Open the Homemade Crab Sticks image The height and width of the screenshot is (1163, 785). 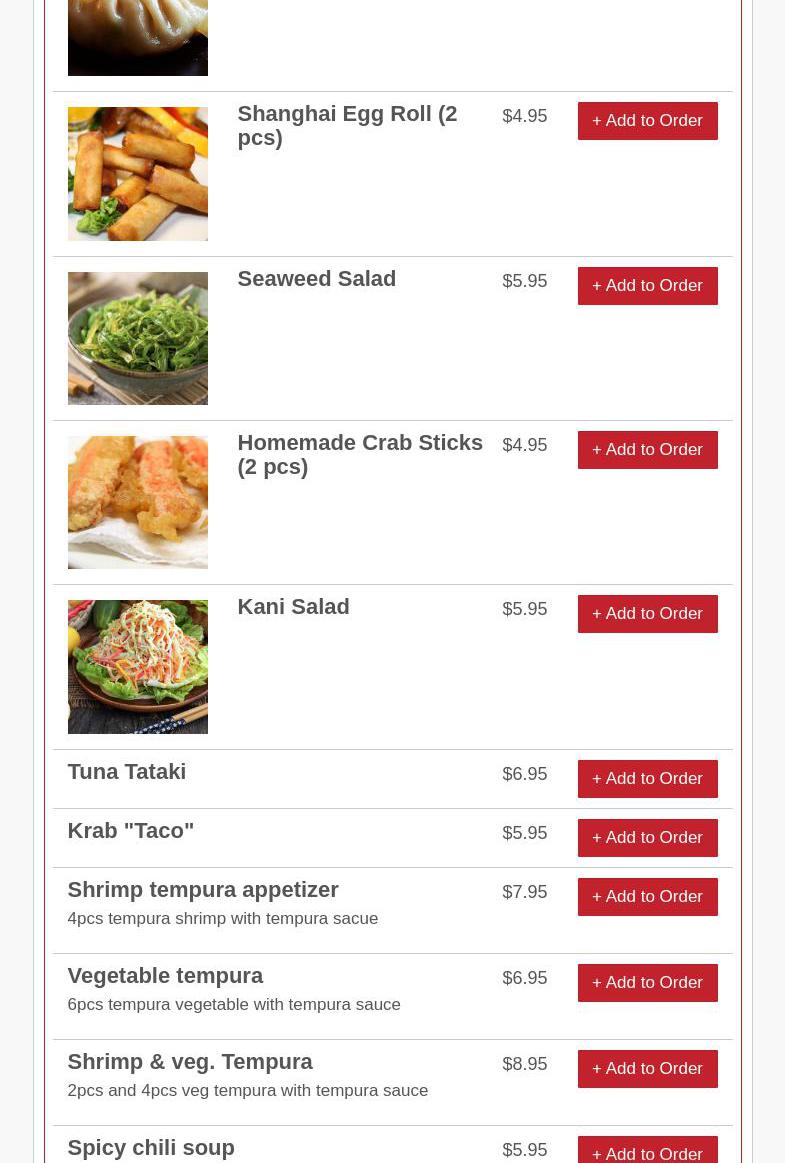click(x=138, y=502)
